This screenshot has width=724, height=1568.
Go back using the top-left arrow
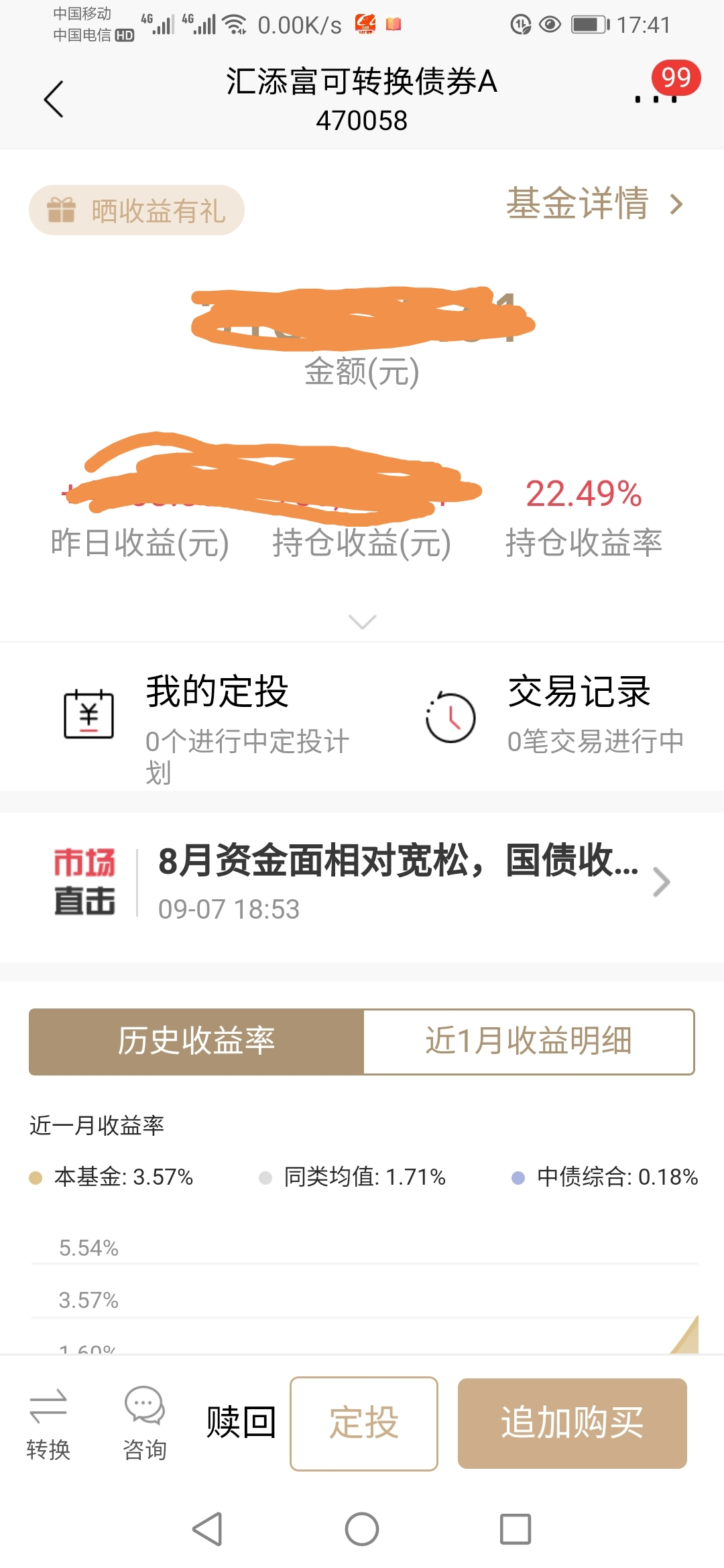54,99
